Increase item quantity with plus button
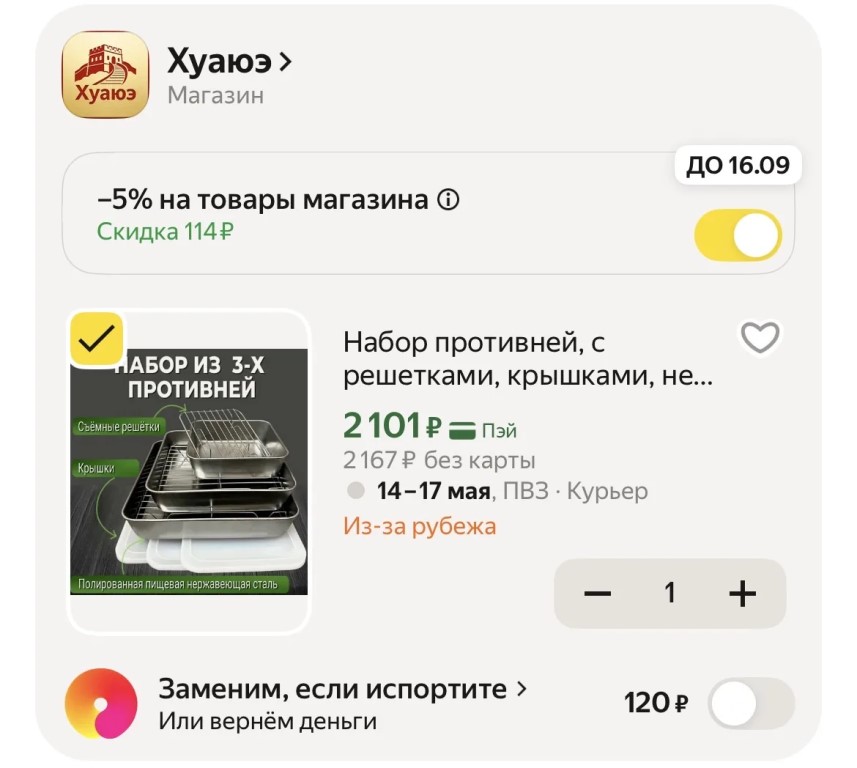 coord(742,594)
